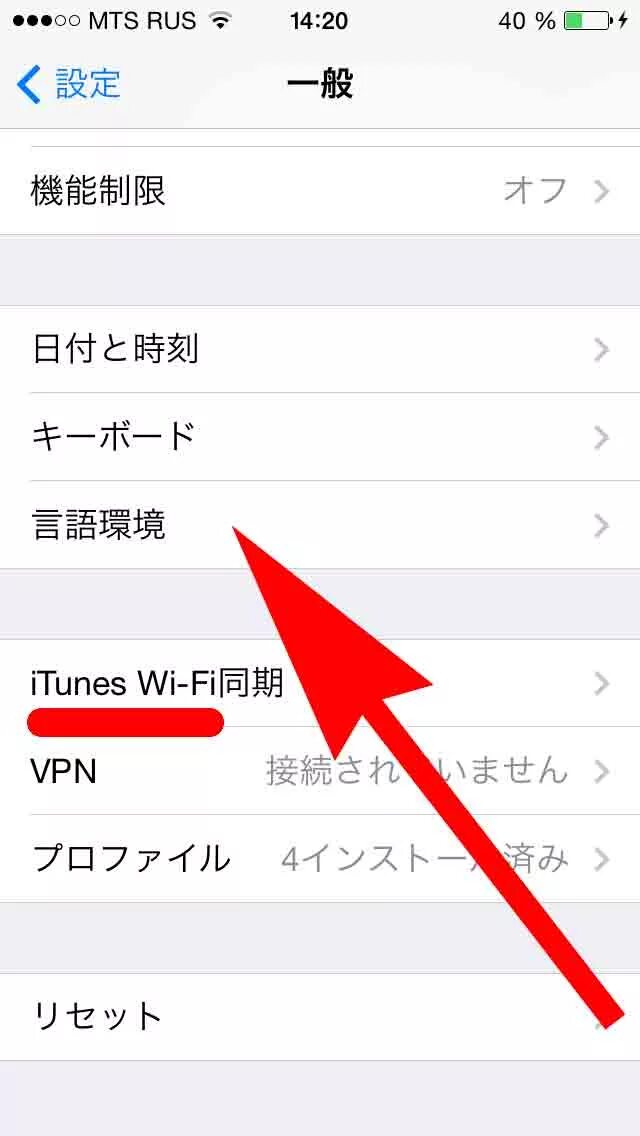Select the 言語環境 row

320,525
